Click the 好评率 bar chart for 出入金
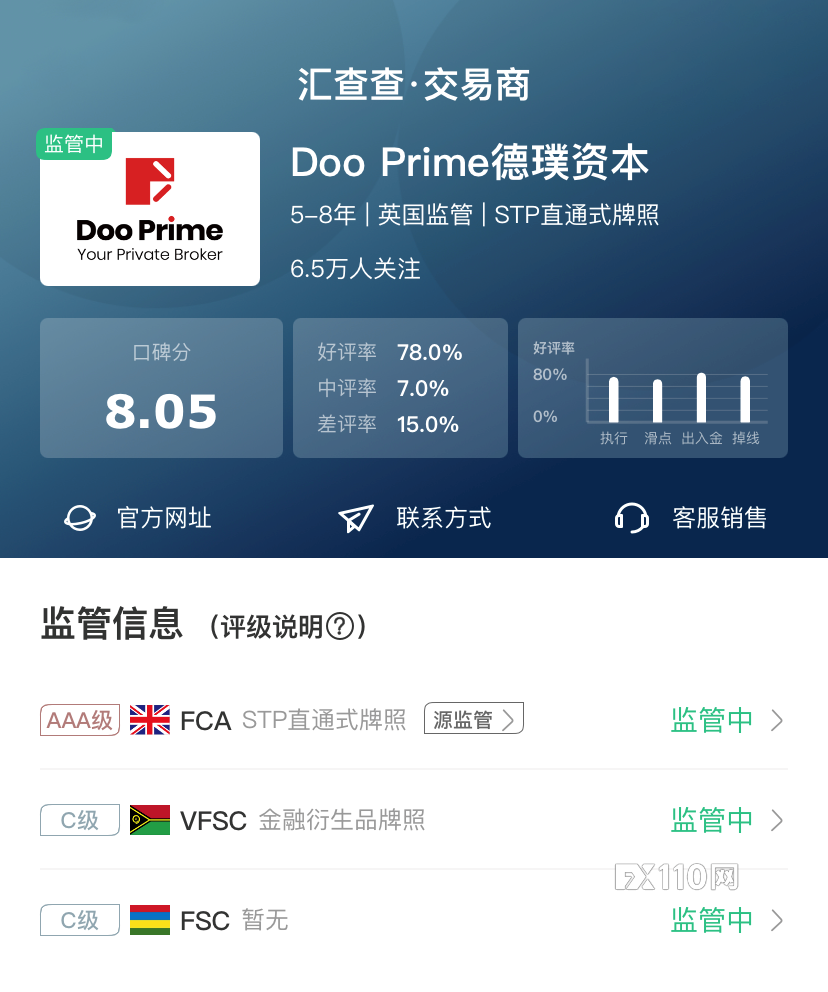Screen dimensions: 828x992 coord(700,400)
